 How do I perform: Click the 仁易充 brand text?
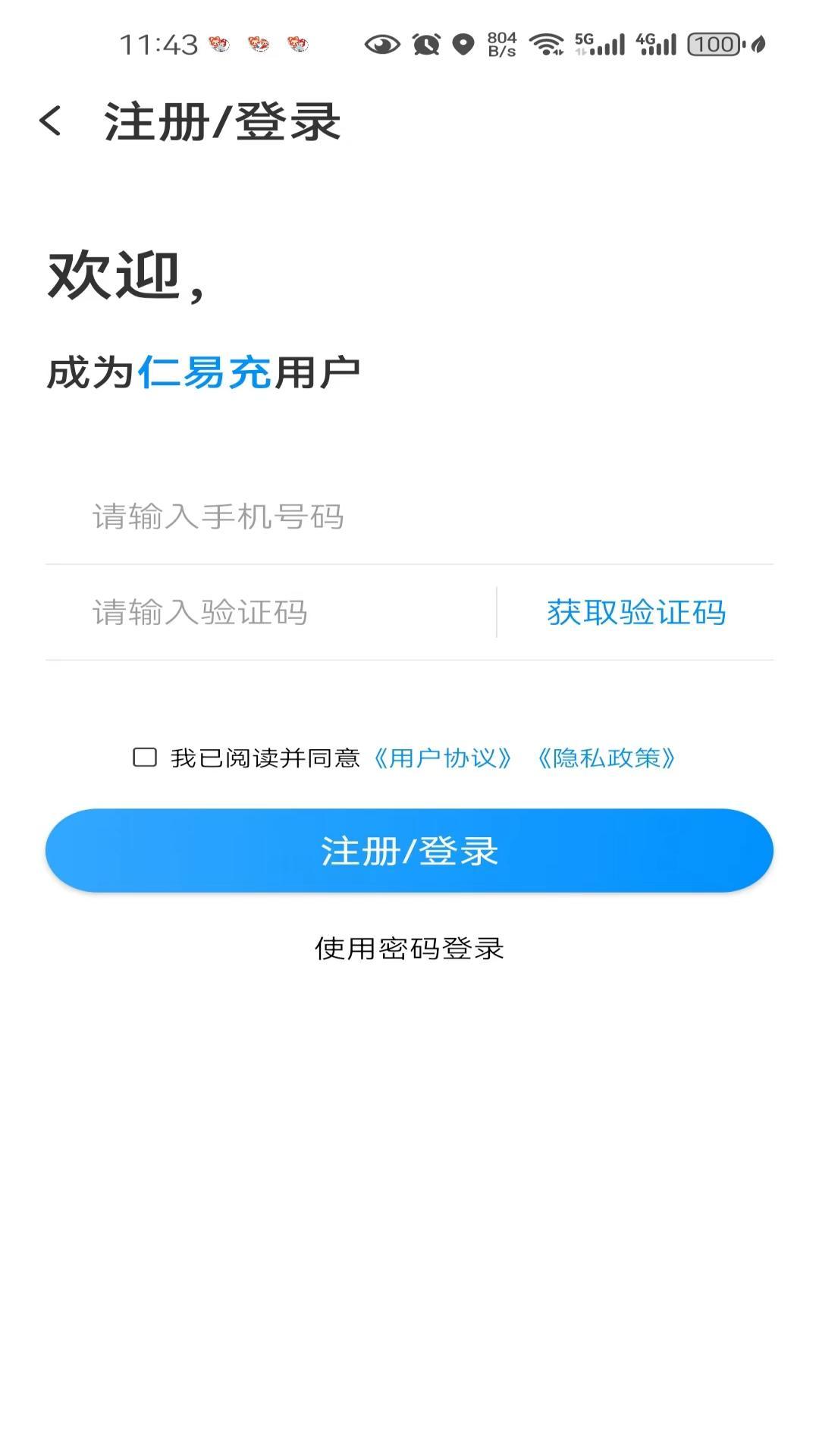[x=206, y=372]
